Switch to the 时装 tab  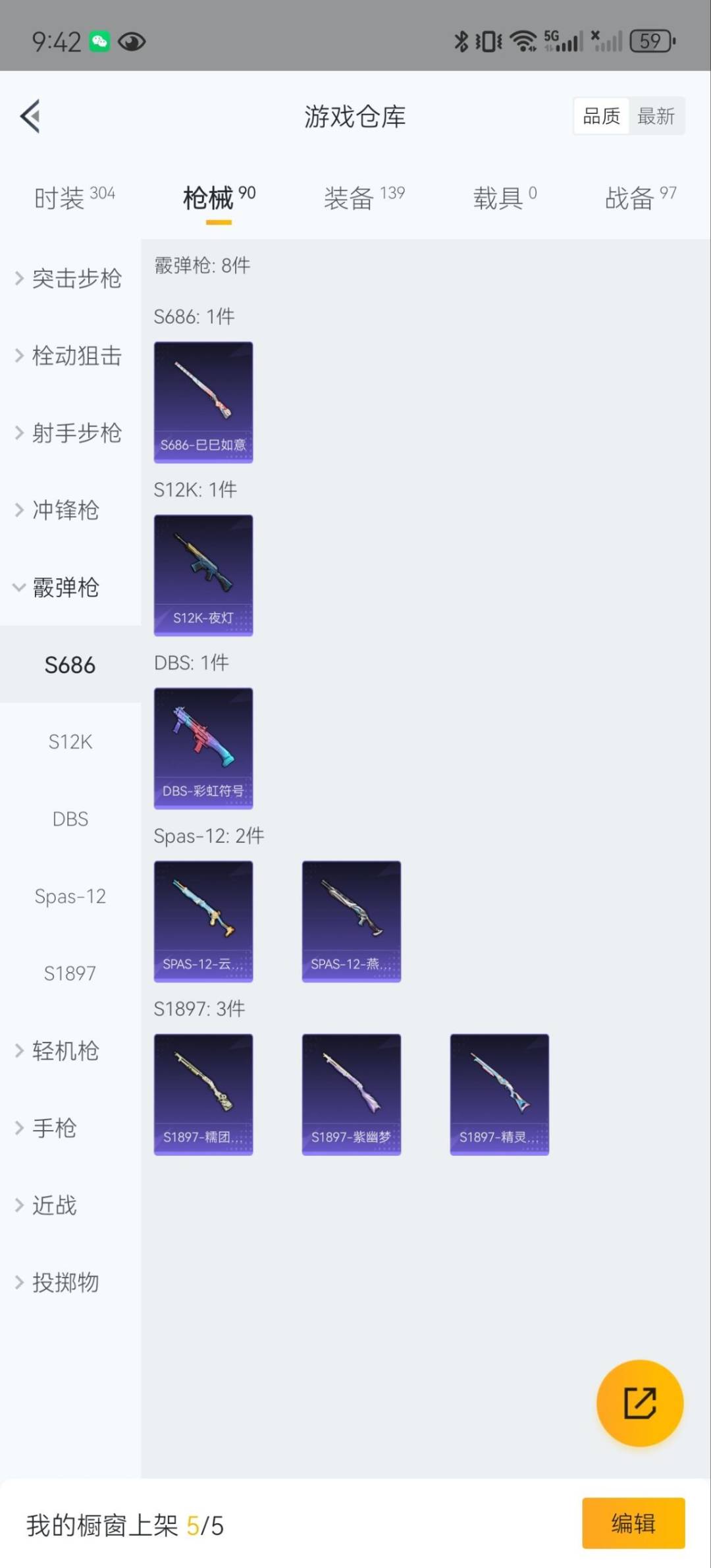[74, 198]
